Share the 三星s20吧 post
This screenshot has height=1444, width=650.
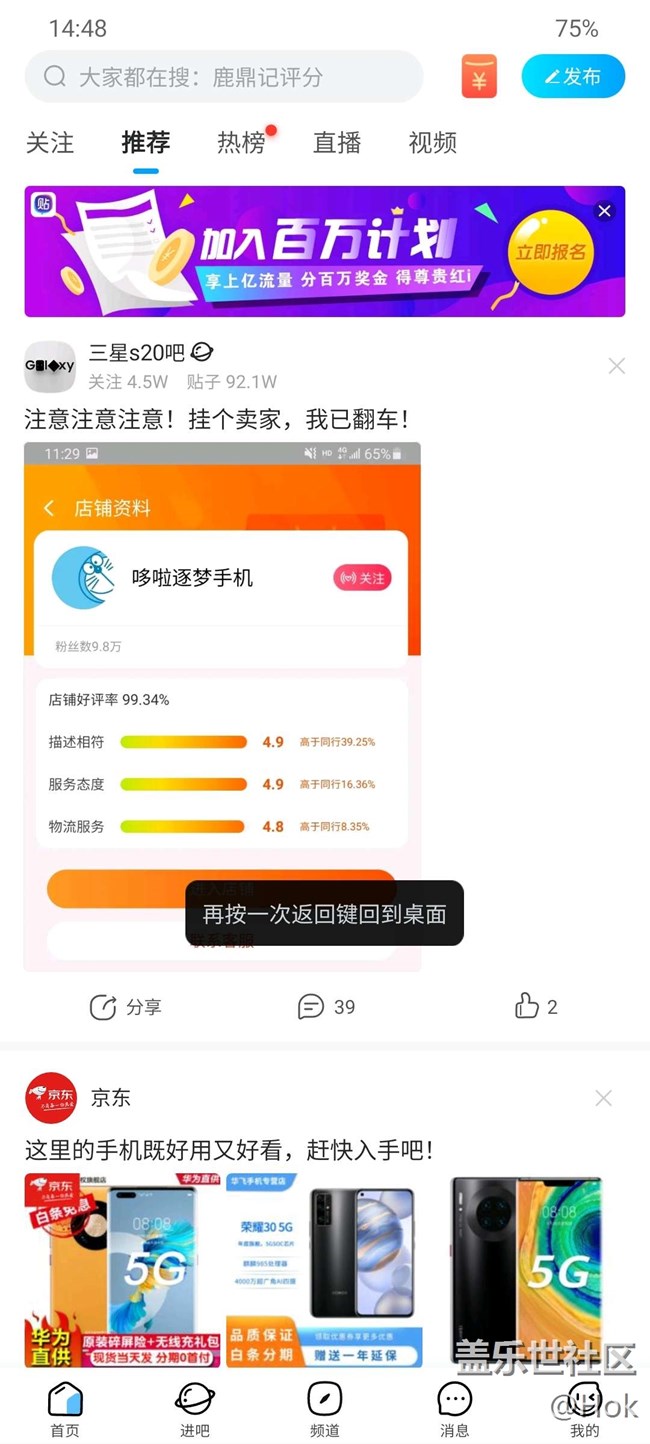(x=125, y=1007)
